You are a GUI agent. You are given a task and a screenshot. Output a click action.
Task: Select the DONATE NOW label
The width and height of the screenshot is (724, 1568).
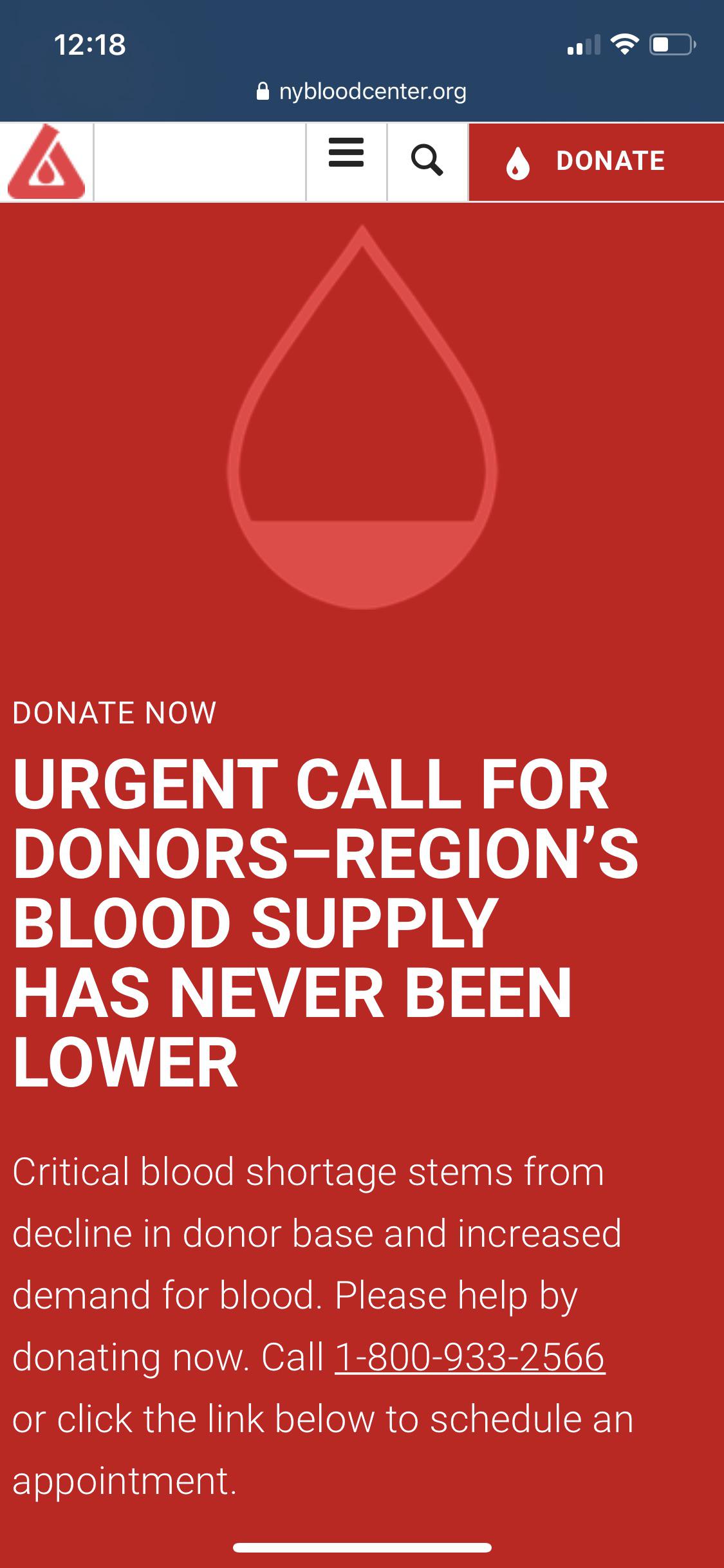115,713
